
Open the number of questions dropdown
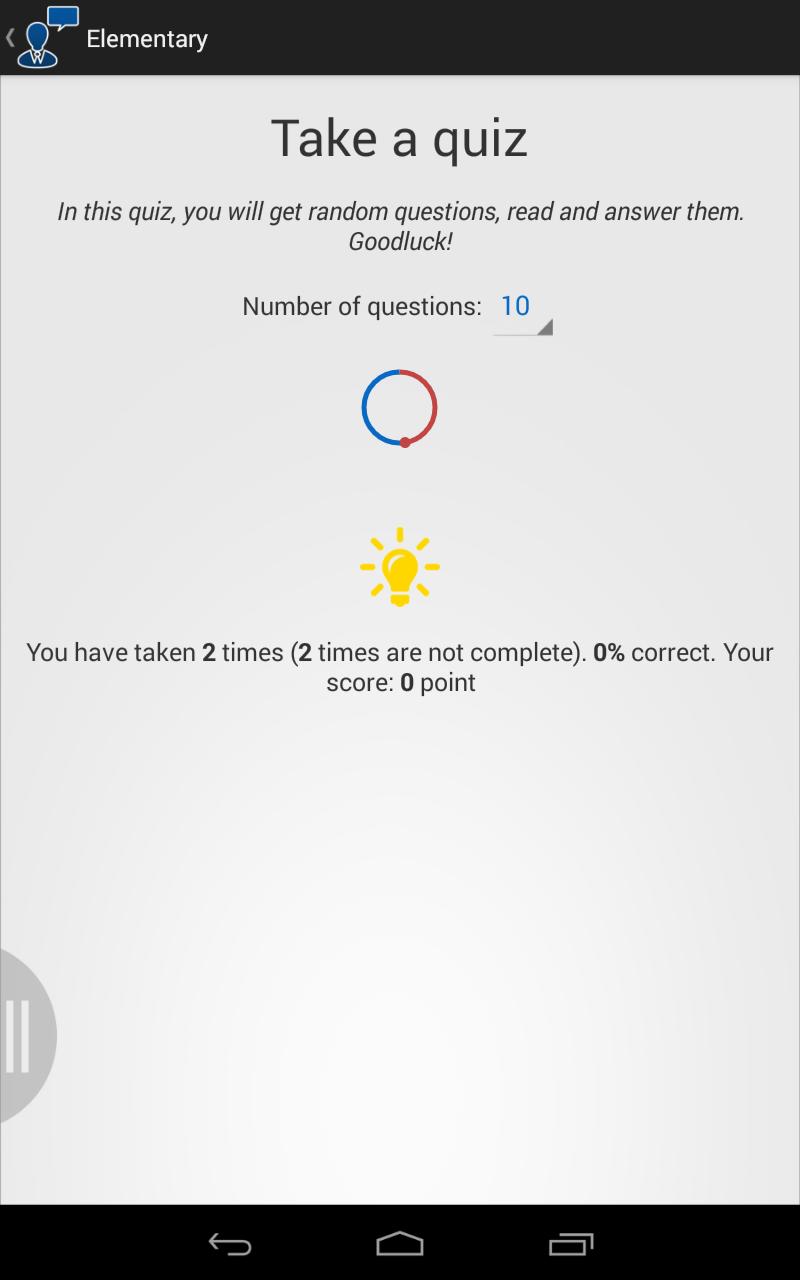pyautogui.click(x=522, y=308)
